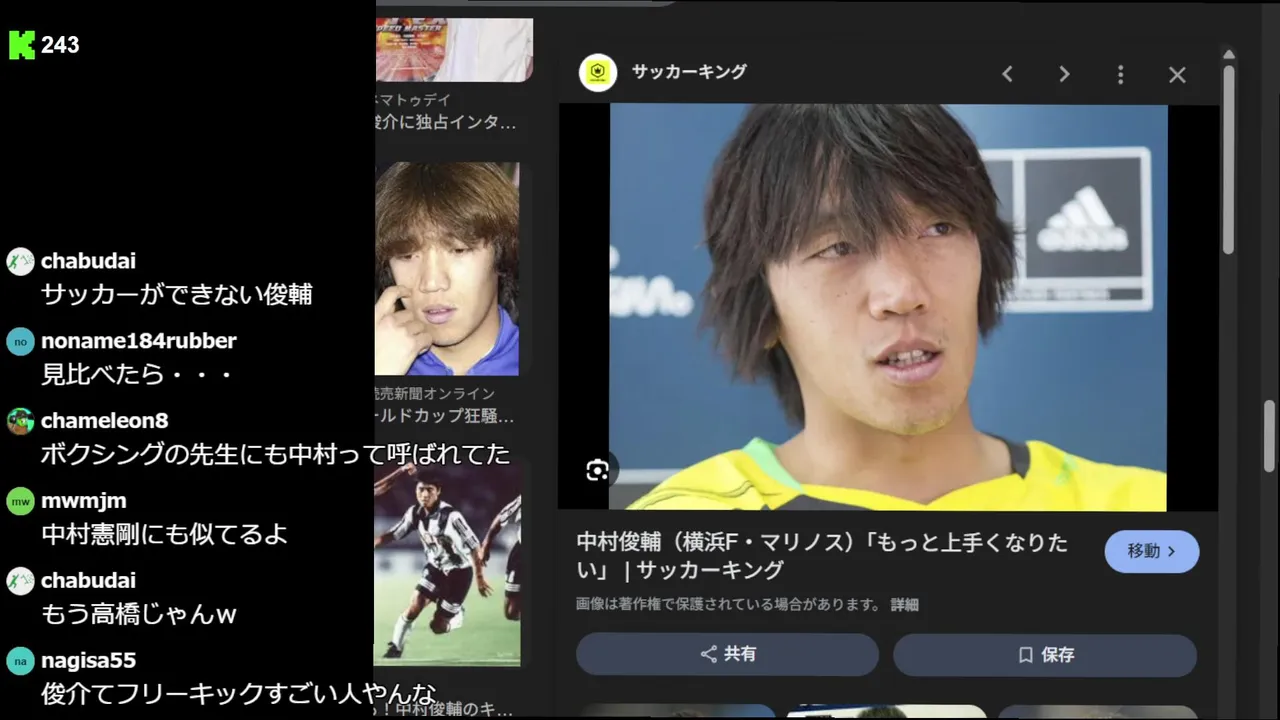Viewport: 1280px width, 720px height.
Task: Open the three-dot overflow menu
Action: click(x=1120, y=75)
